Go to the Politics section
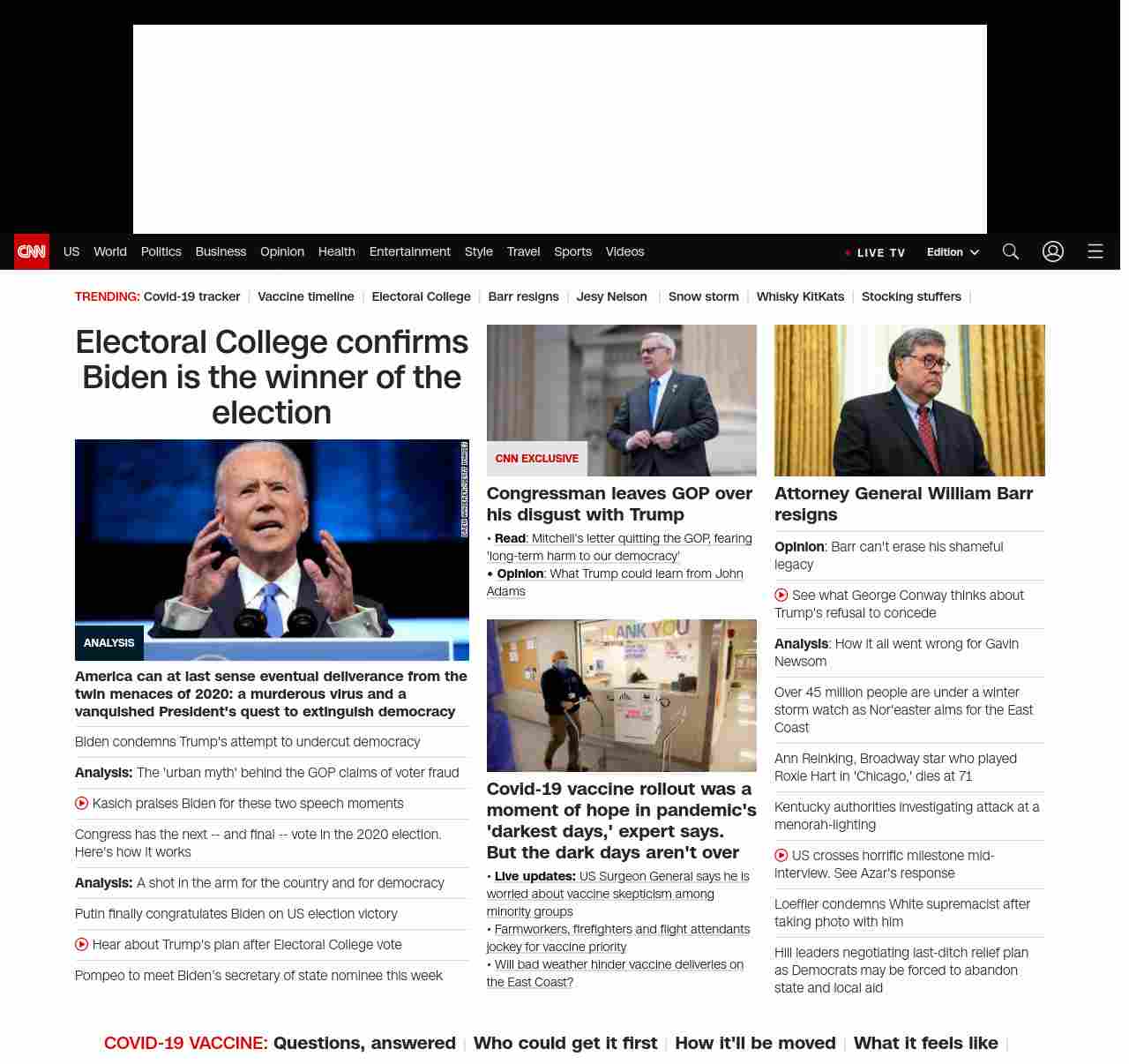The image size is (1129, 1064). [x=161, y=251]
